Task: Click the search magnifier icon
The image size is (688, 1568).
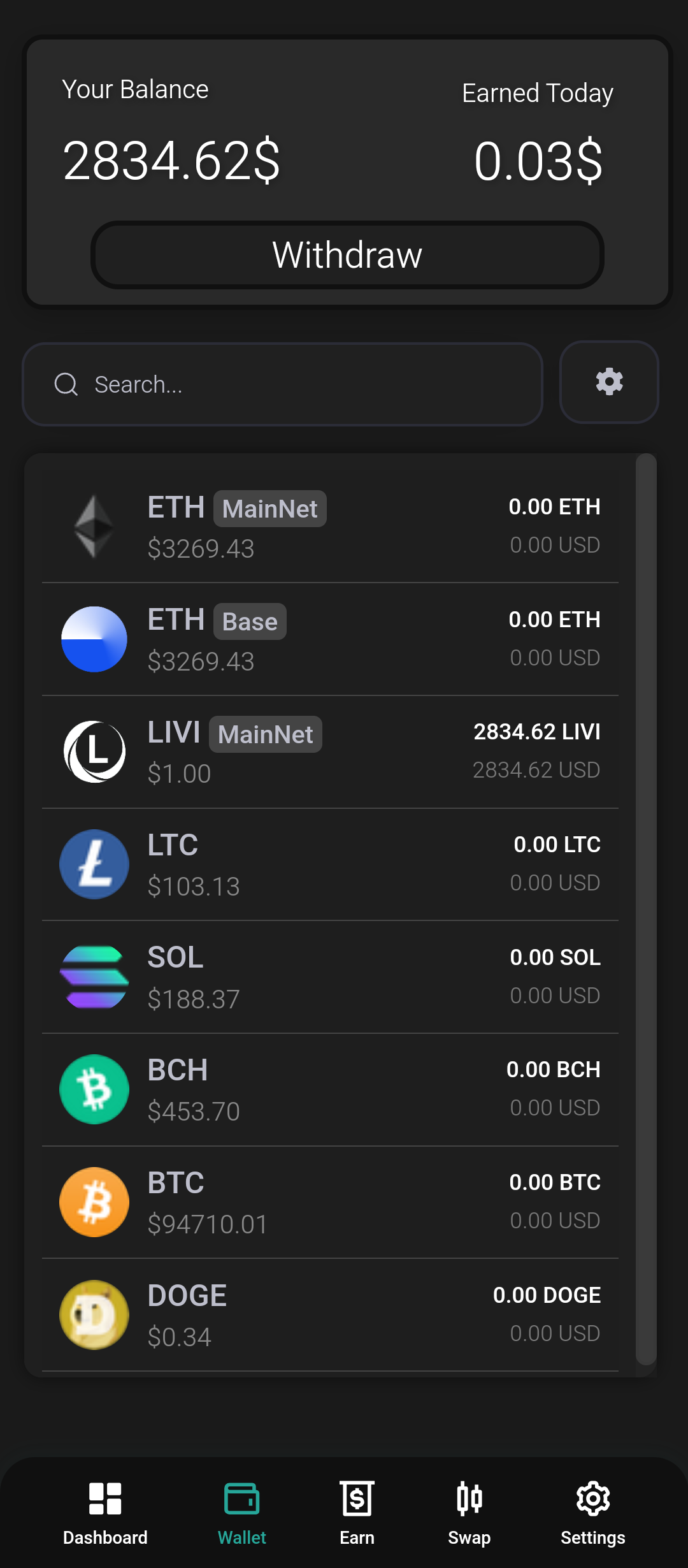Action: pos(66,383)
